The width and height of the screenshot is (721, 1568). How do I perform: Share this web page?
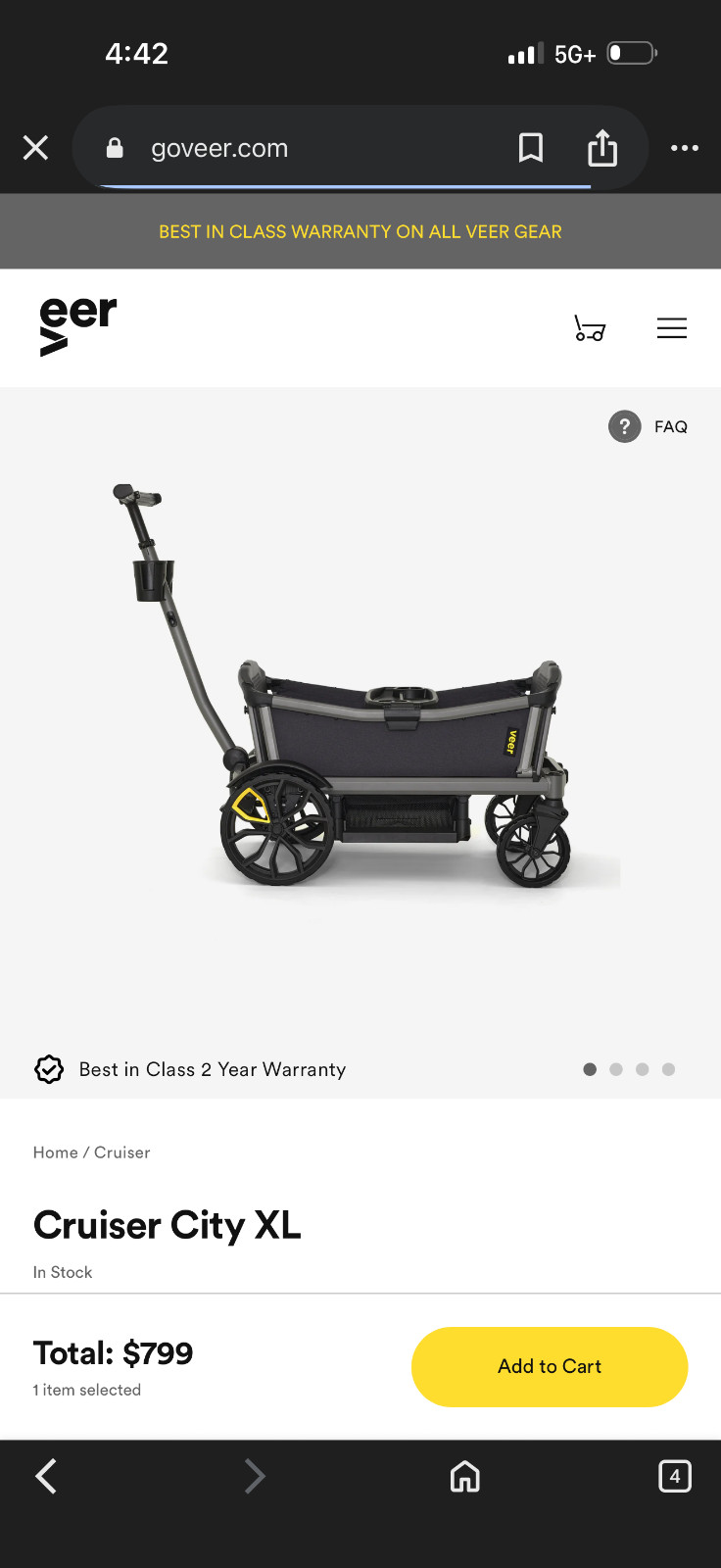[x=602, y=148]
